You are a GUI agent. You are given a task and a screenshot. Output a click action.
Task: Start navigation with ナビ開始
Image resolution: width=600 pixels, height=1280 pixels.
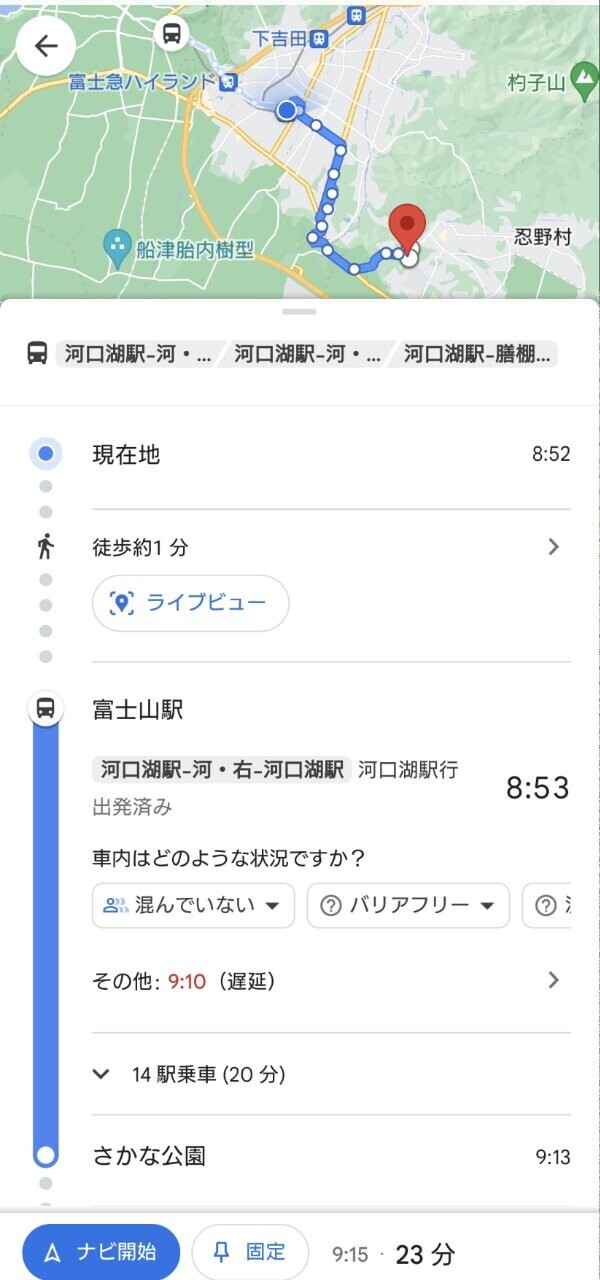(101, 1252)
